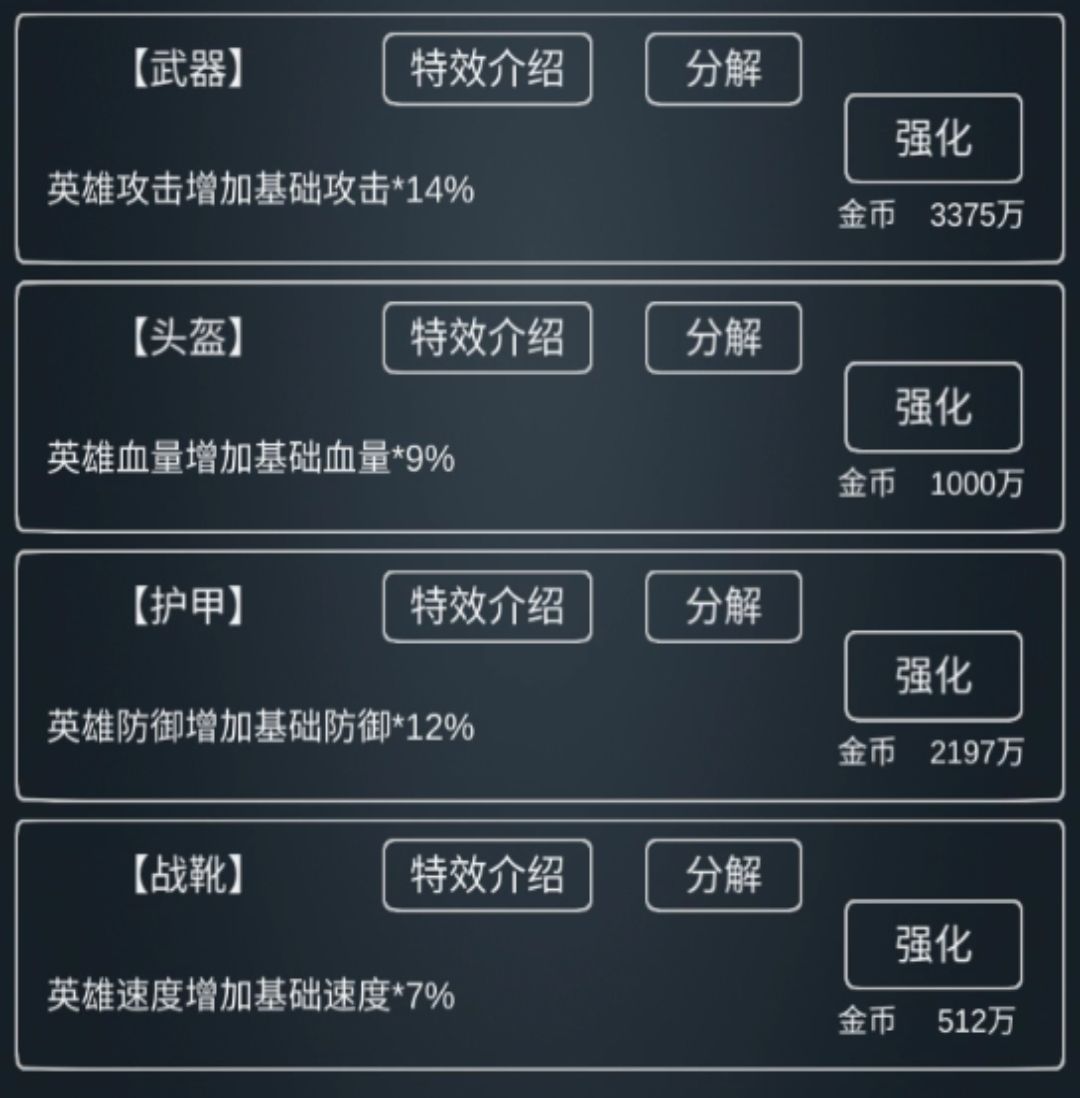Click 分解 on the 护甲 panel
This screenshot has width=1080, height=1098.
(x=723, y=606)
